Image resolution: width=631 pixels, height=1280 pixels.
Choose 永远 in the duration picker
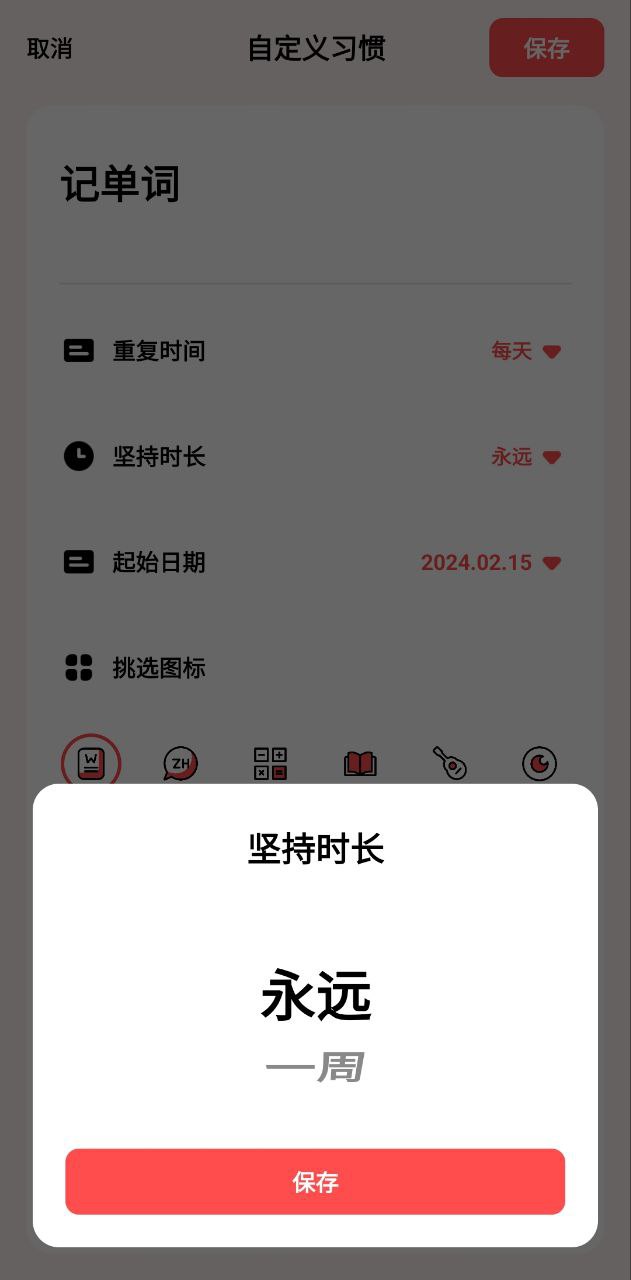pos(316,997)
